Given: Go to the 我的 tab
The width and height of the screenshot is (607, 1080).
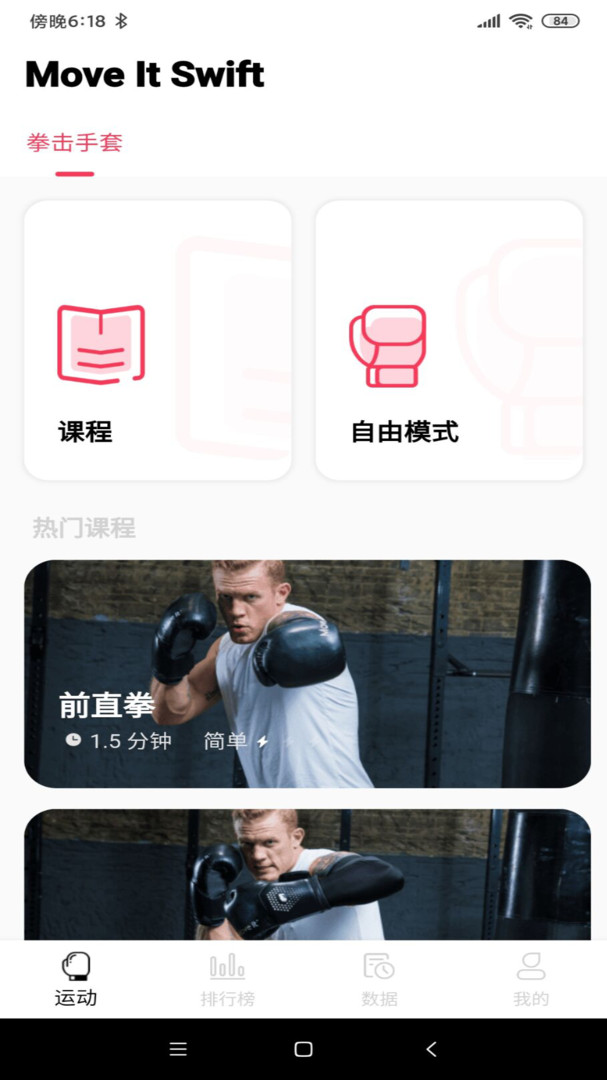Looking at the screenshot, I should [531, 979].
